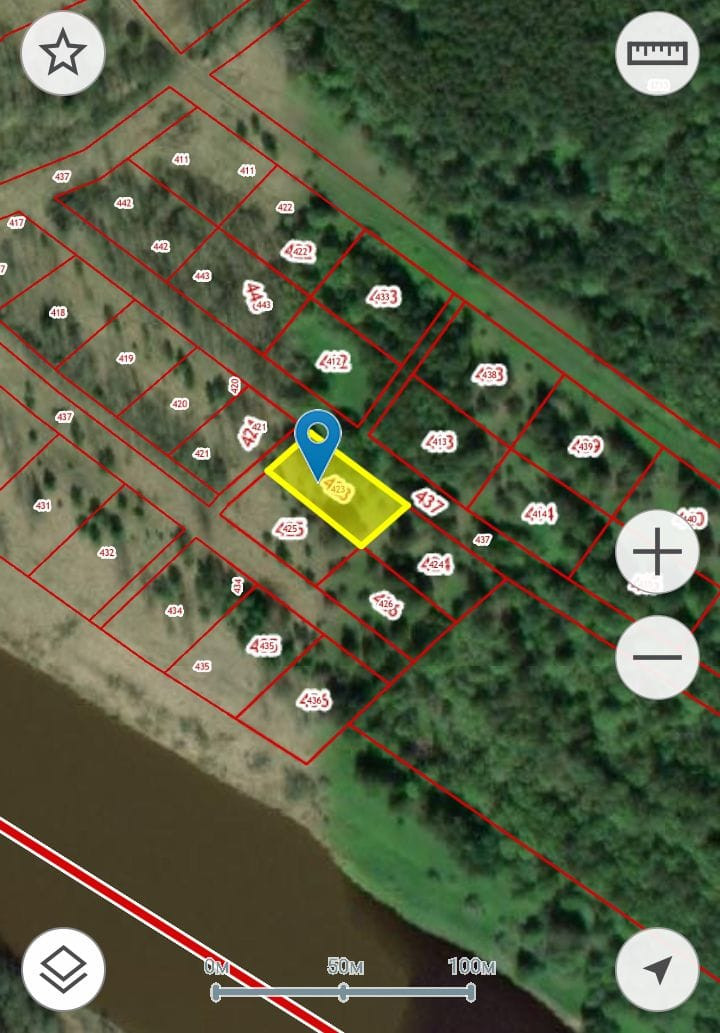Open the ruler measurement tool
Viewport: 720px width, 1033px height.
pos(657,54)
